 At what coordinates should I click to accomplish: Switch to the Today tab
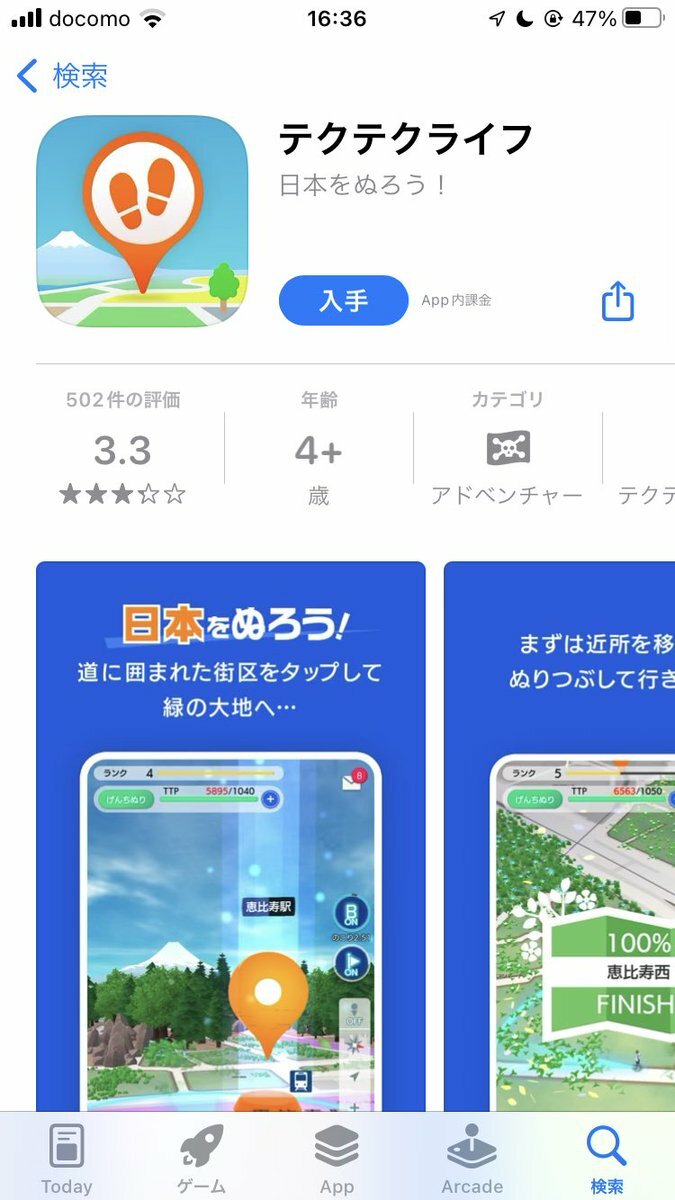(67, 1158)
